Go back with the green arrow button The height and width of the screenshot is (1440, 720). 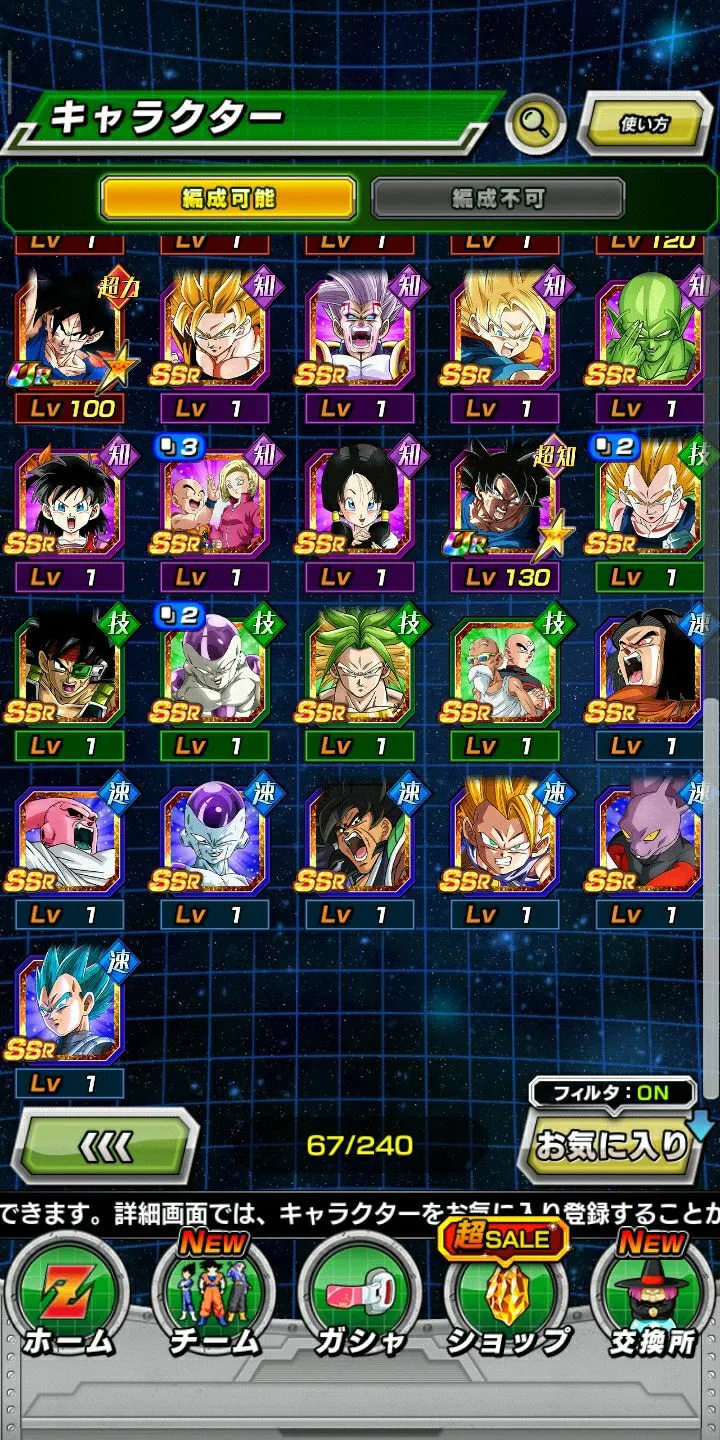[x=106, y=1146]
